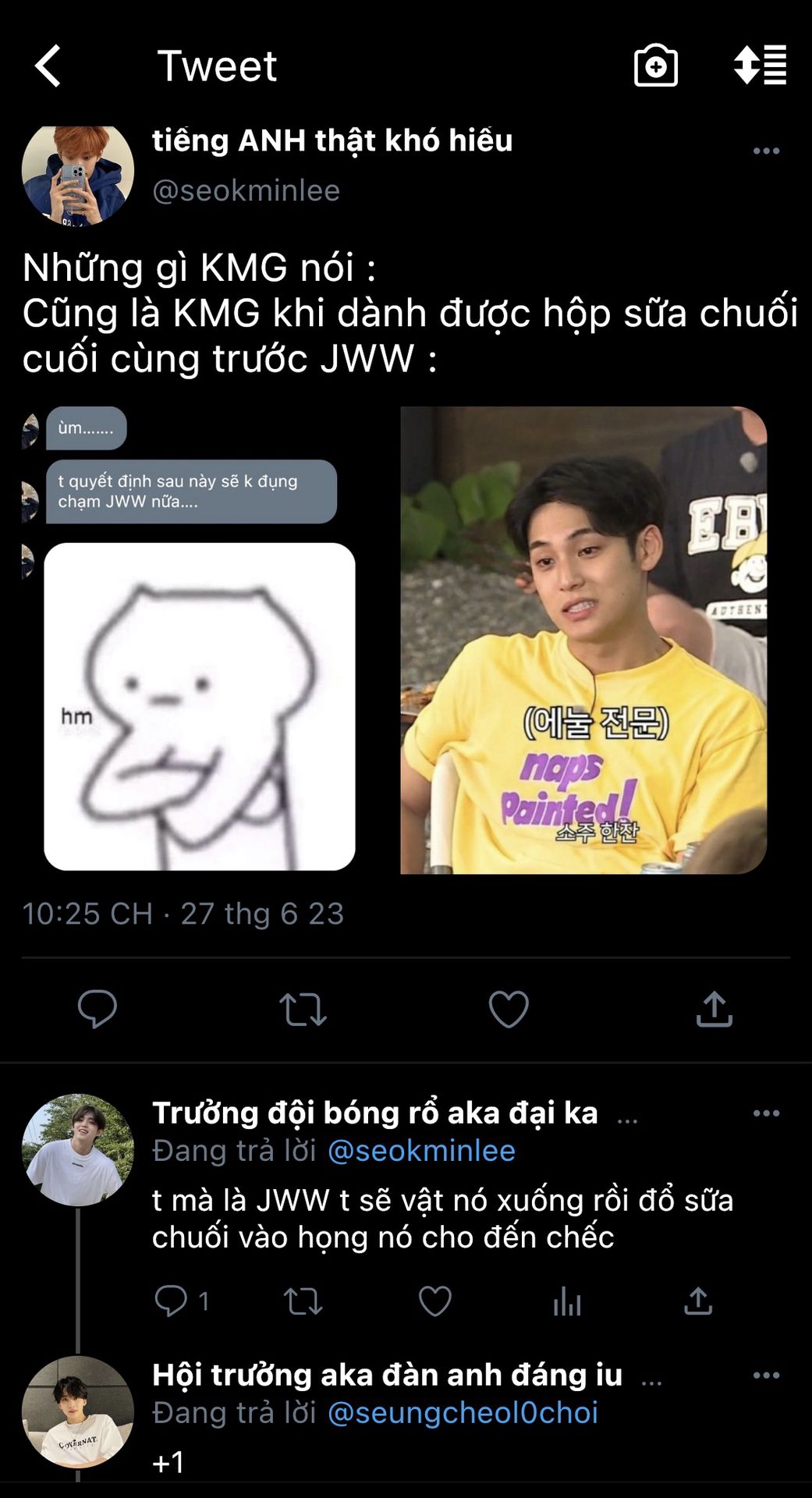Retweet the main tweet

coord(303,1009)
